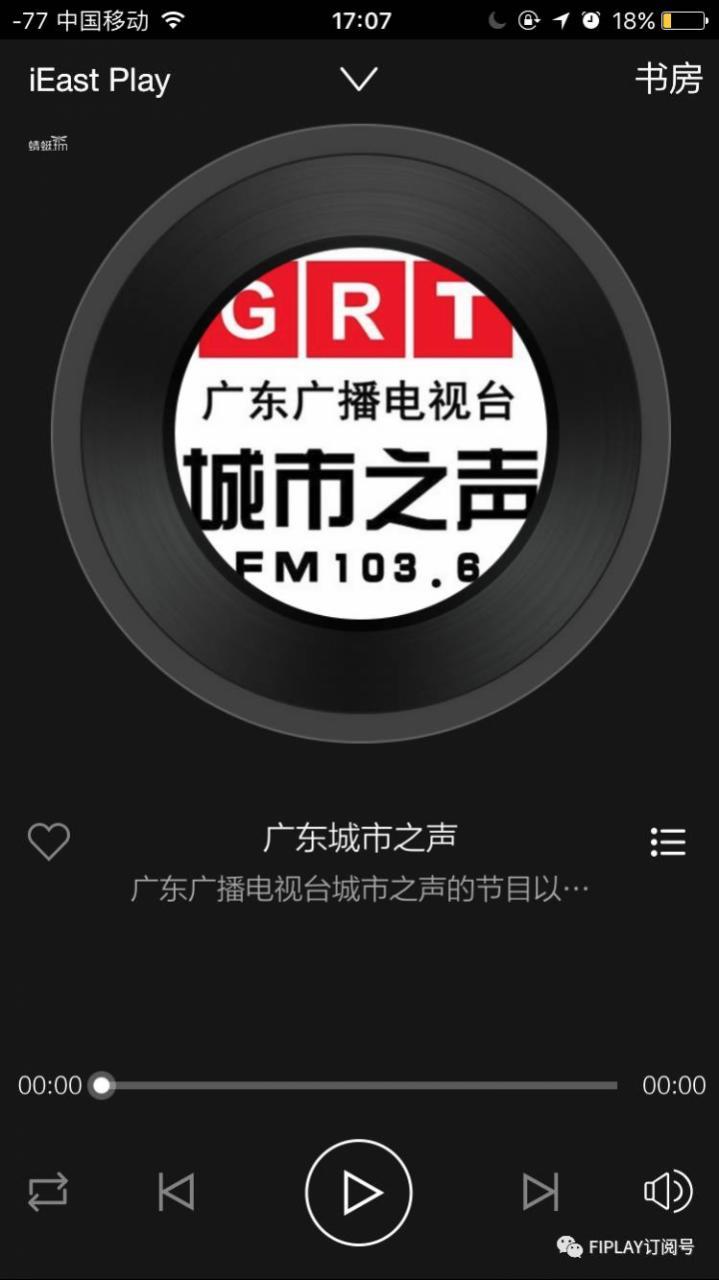Favorite 广东城市之声 with the heart icon
This screenshot has width=719, height=1280.
(x=48, y=841)
